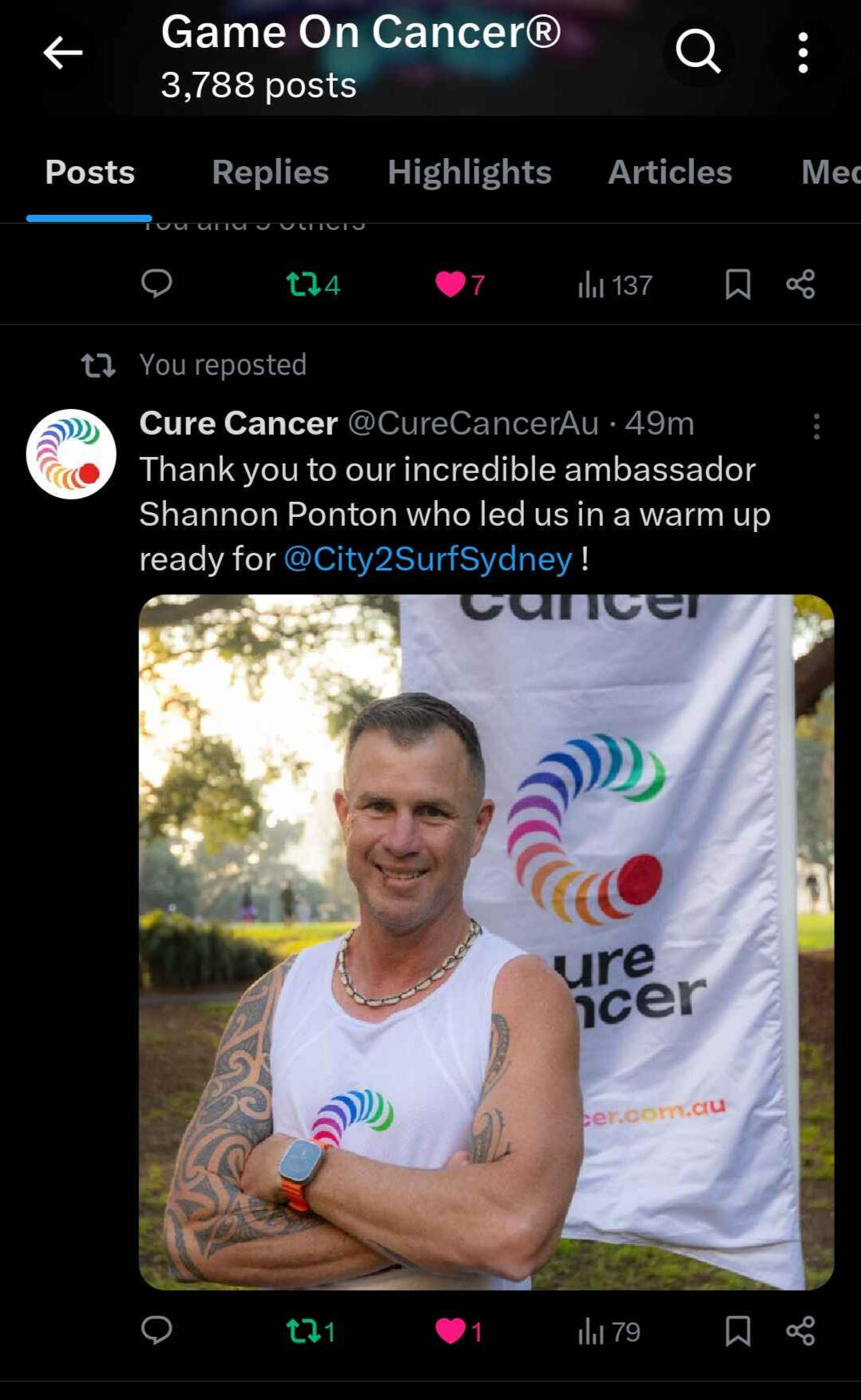Switch to the Replies tab
Viewport: 861px width, 1400px height.
click(x=270, y=172)
